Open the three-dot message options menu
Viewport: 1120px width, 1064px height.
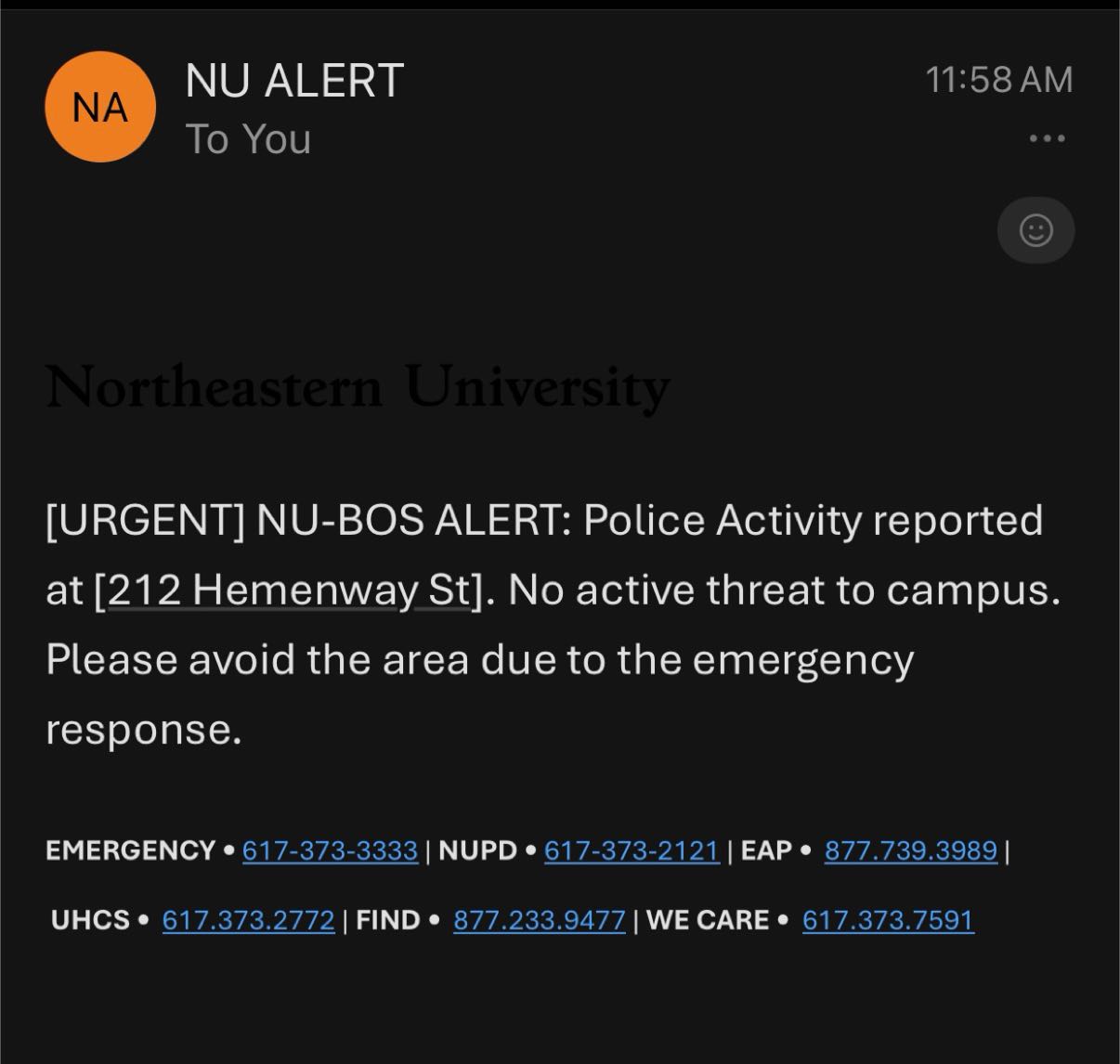click(x=1047, y=139)
